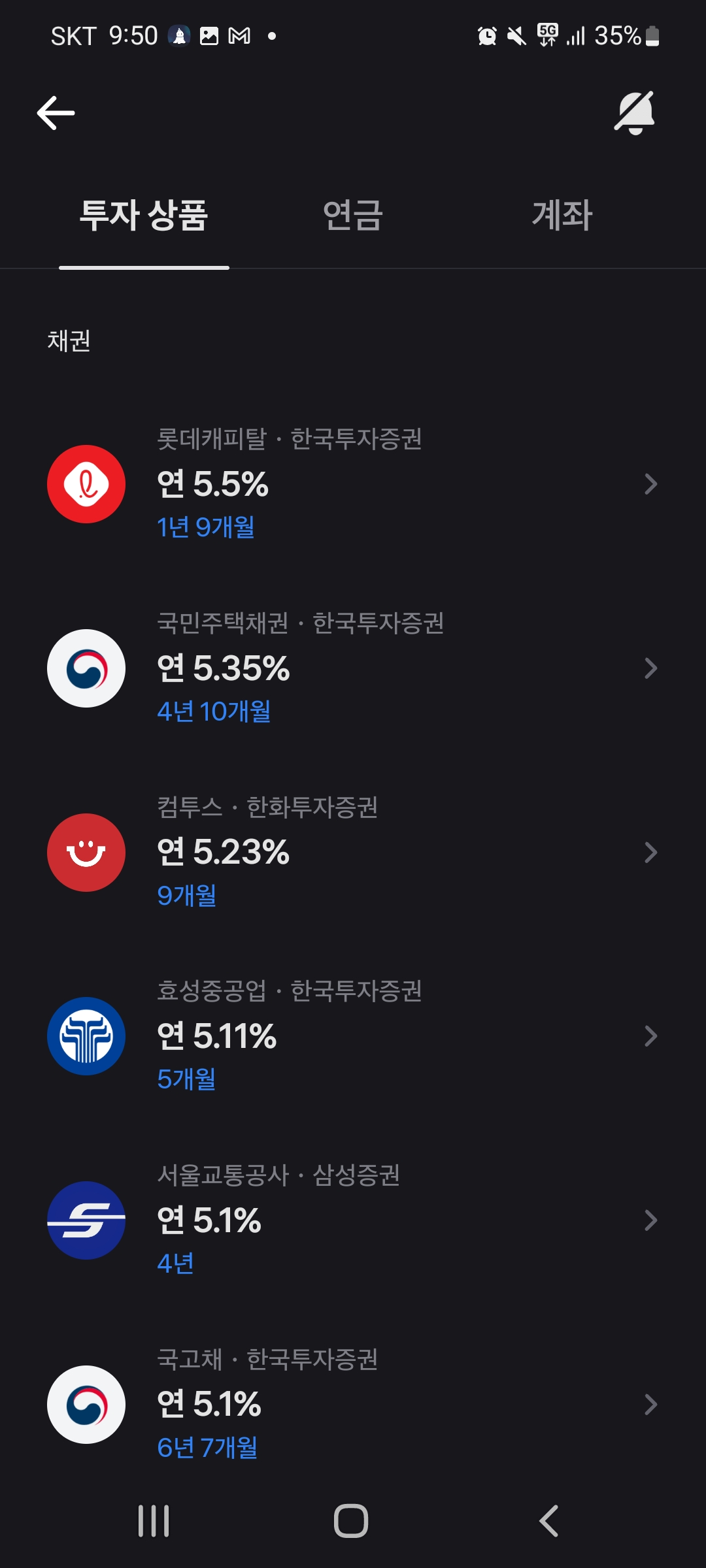Image resolution: width=706 pixels, height=1568 pixels.
Task: Tap the system home button
Action: 351,1521
